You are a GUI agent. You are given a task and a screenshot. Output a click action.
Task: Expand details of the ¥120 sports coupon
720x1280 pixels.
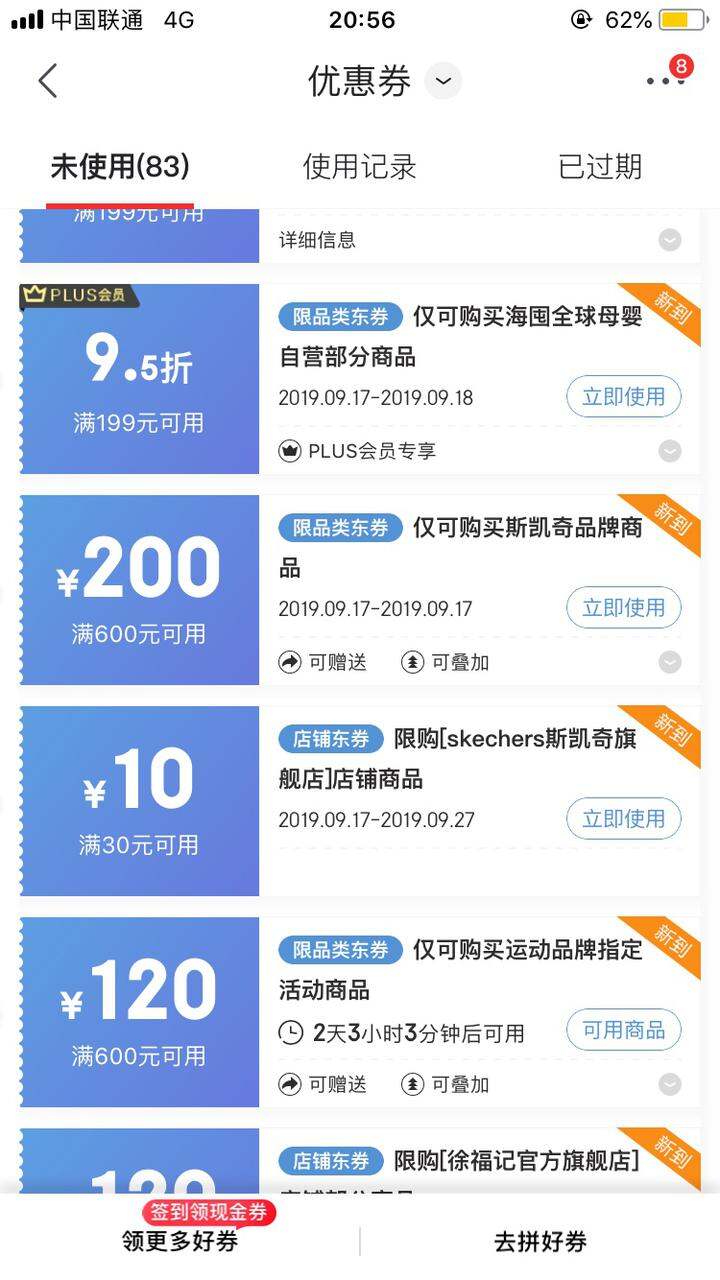click(670, 1084)
